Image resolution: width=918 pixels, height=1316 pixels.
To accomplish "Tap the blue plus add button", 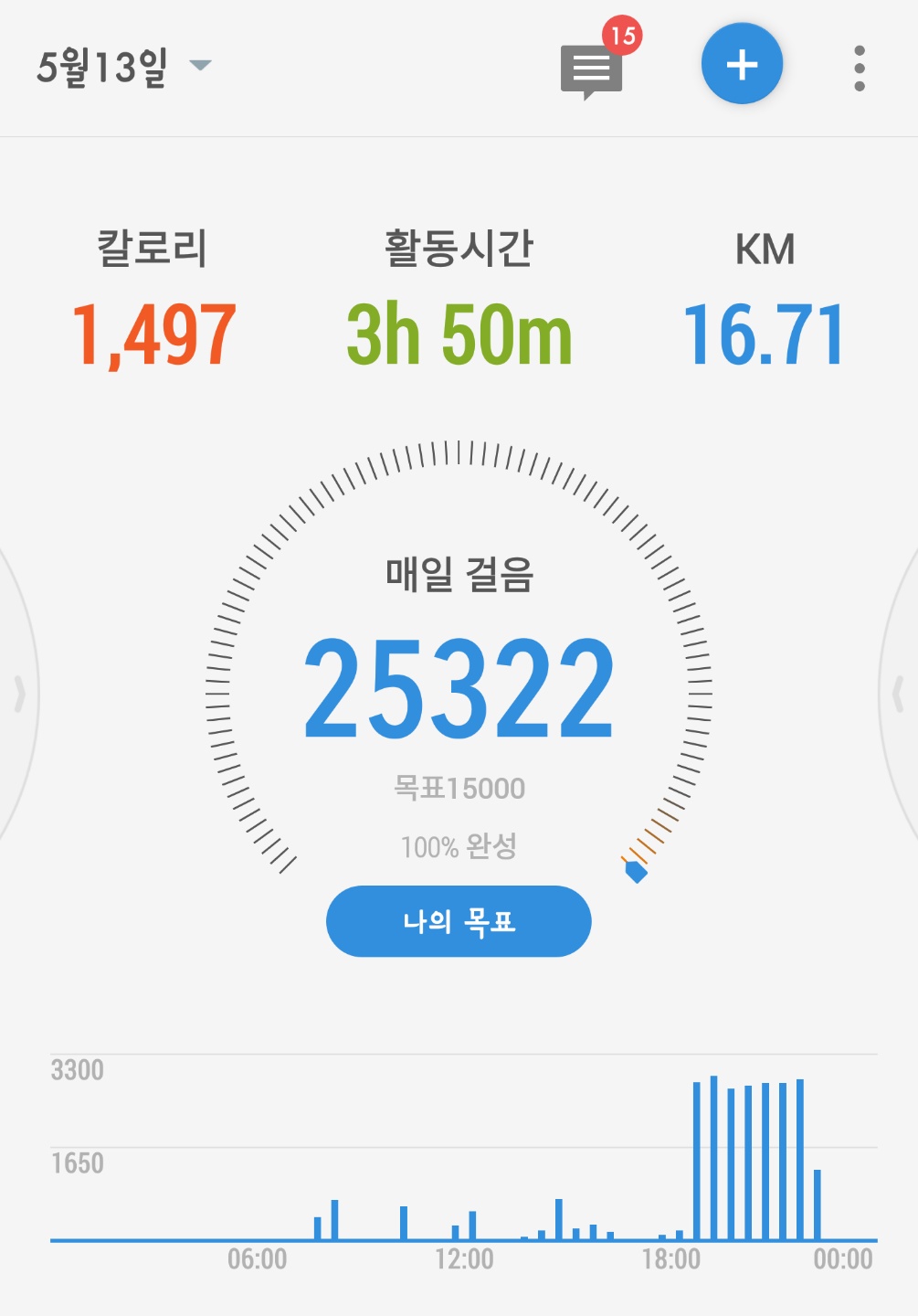I will coord(742,64).
